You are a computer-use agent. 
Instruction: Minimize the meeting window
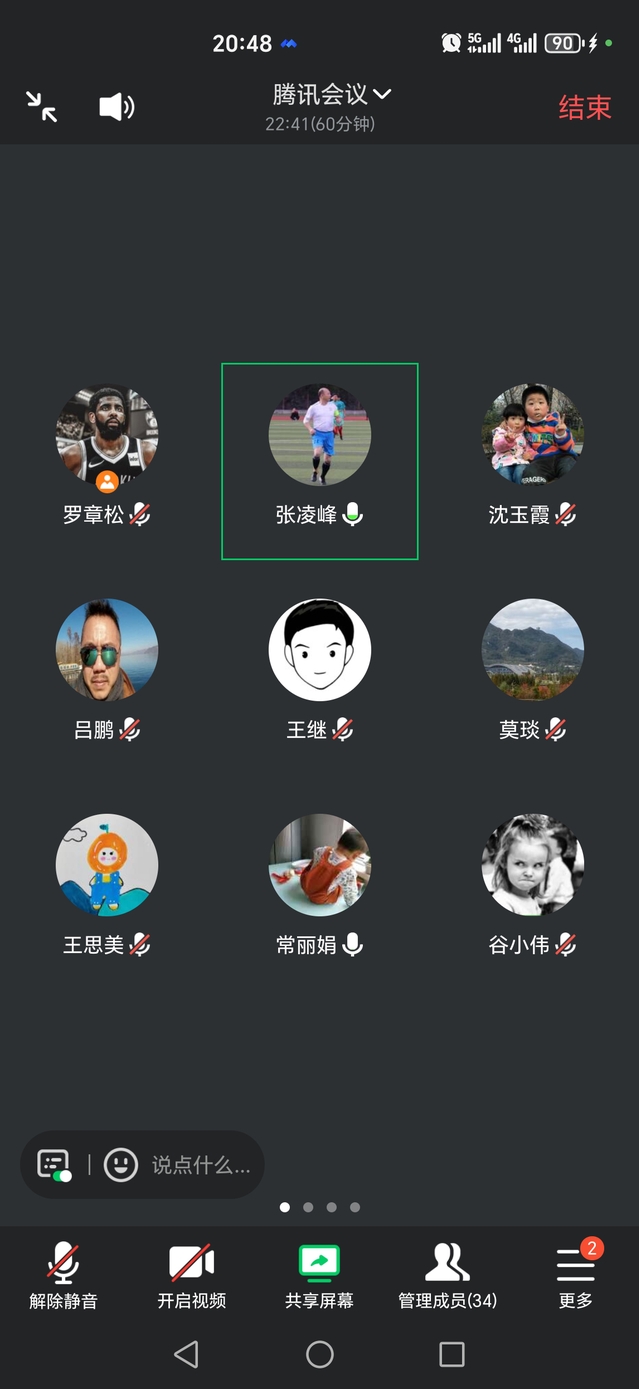pyautogui.click(x=42, y=107)
